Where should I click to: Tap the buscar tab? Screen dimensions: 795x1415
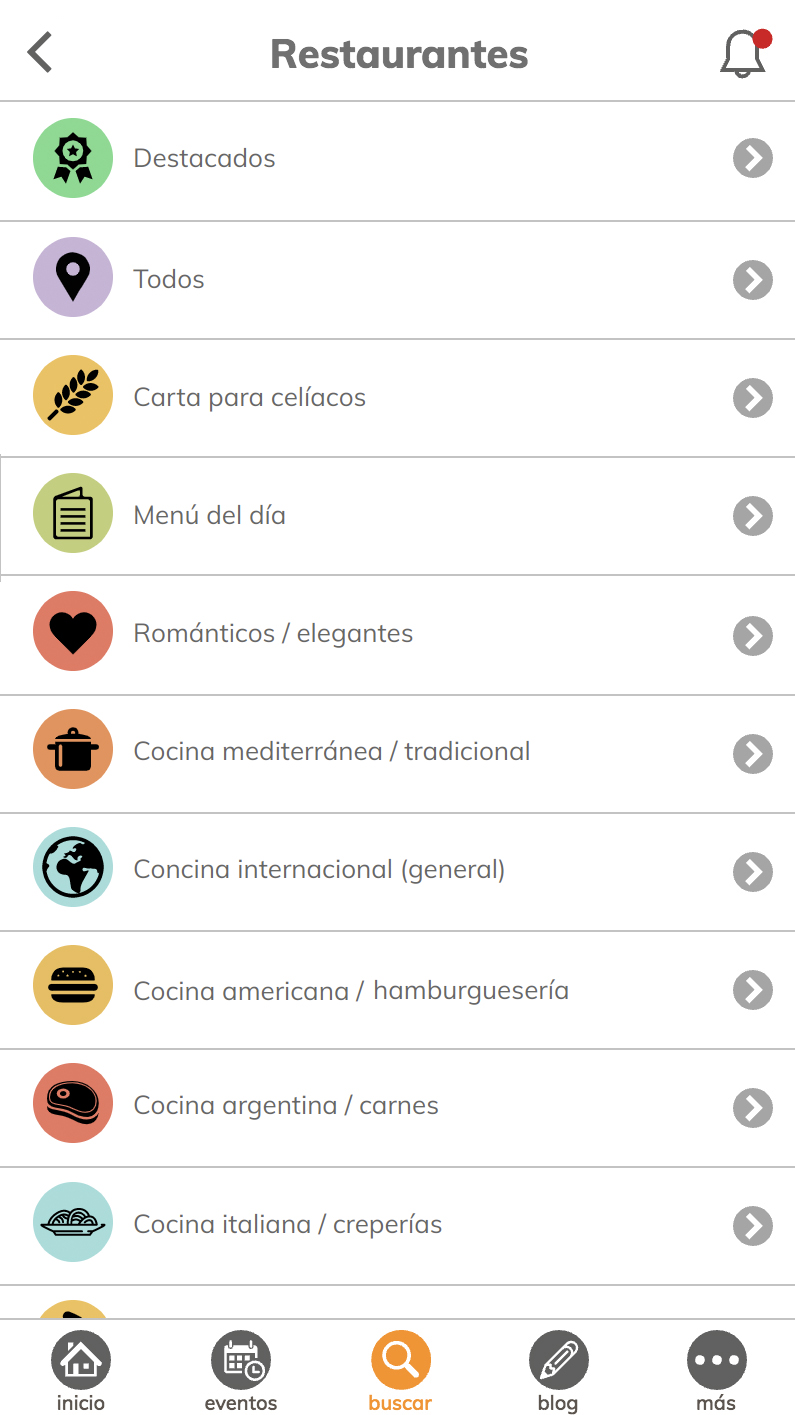(x=400, y=1371)
